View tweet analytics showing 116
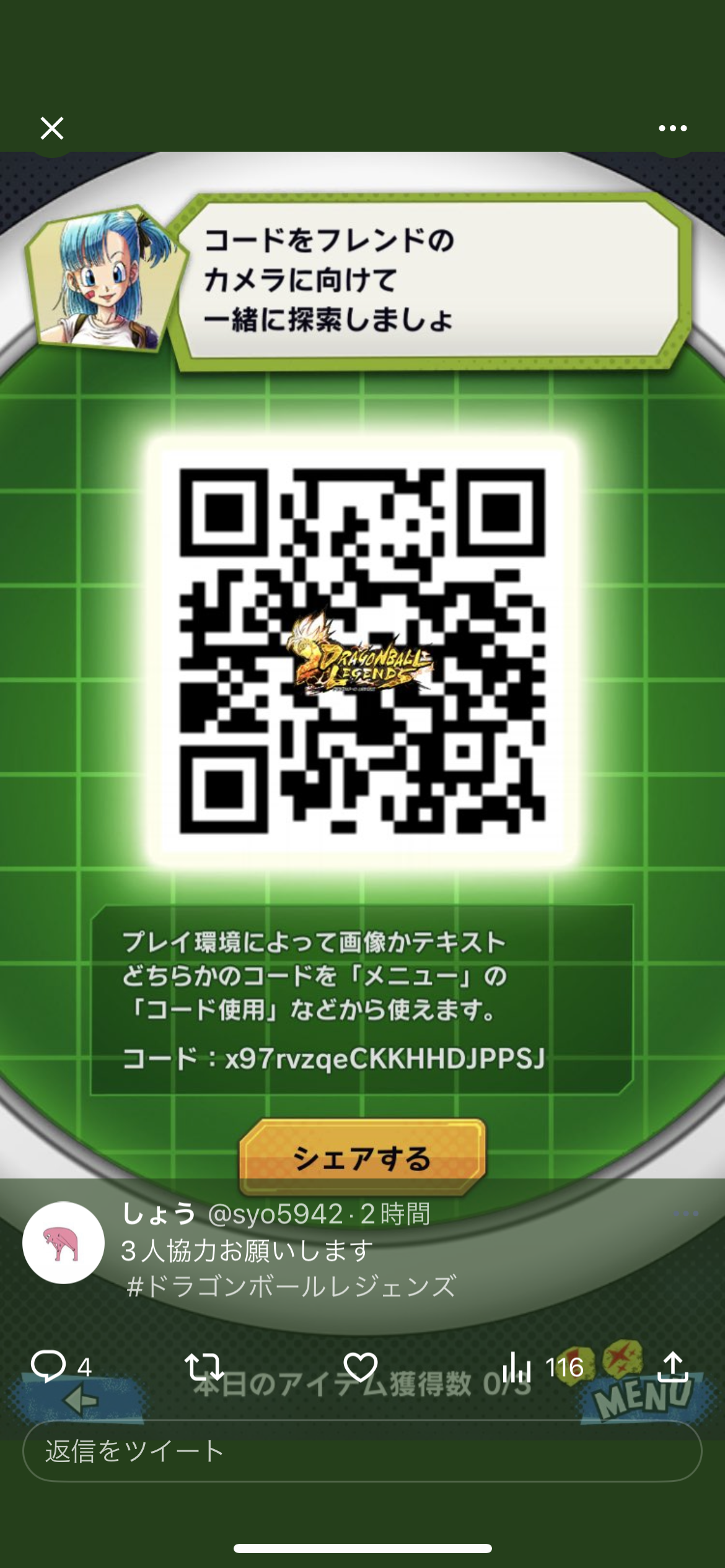Image resolution: width=725 pixels, height=1568 pixels. coord(543,1366)
